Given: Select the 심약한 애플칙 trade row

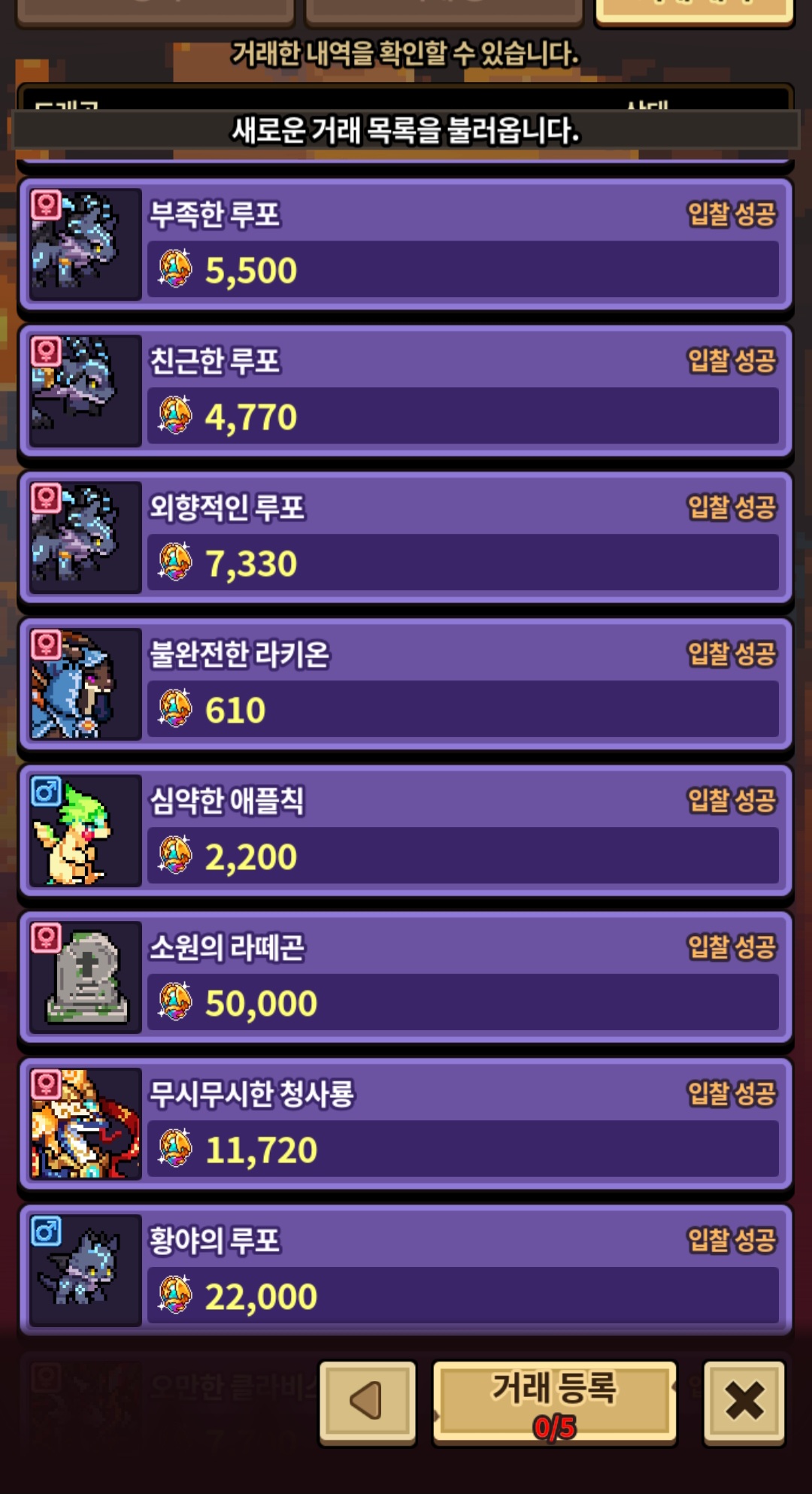Looking at the screenshot, I should pos(406,831).
